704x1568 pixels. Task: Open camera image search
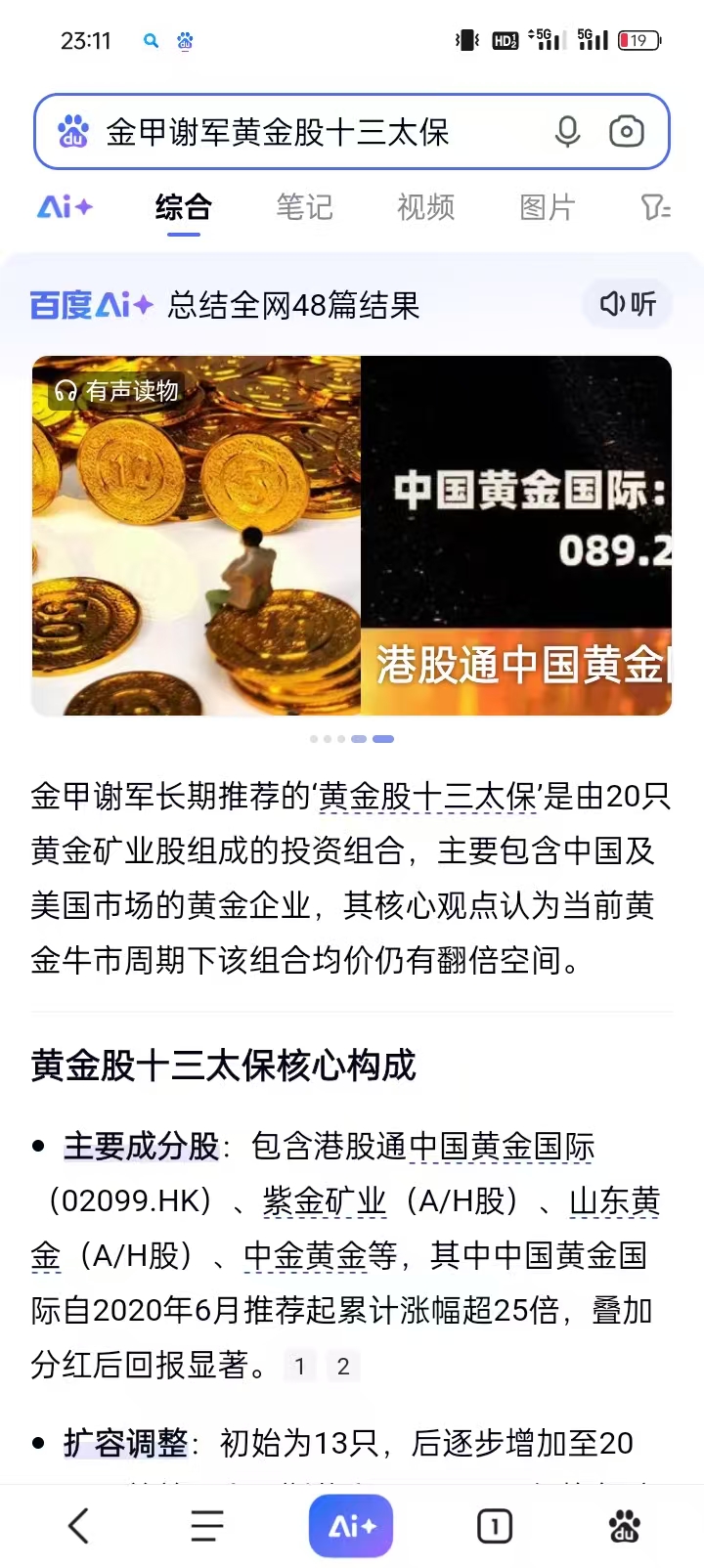click(626, 132)
